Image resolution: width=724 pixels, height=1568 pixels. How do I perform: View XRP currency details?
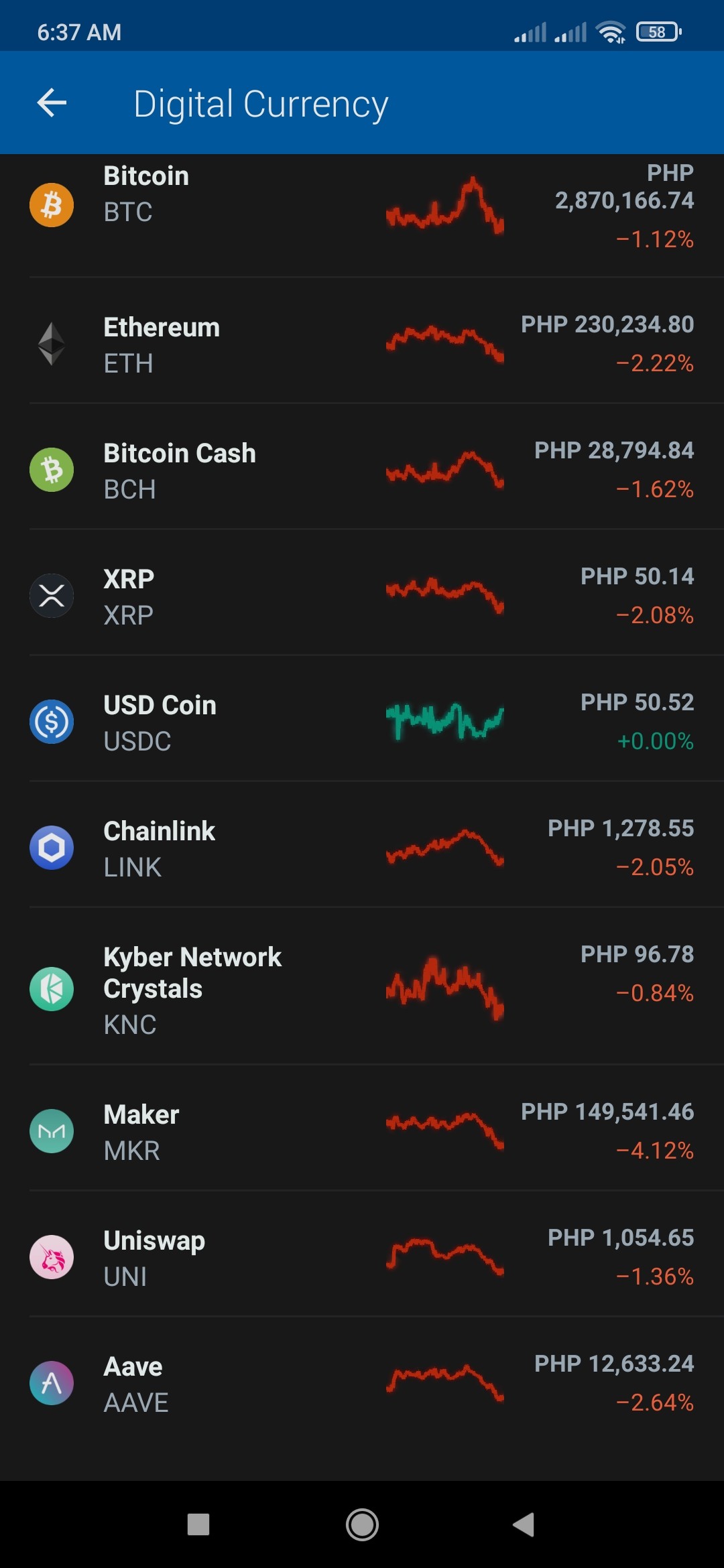[x=362, y=593]
